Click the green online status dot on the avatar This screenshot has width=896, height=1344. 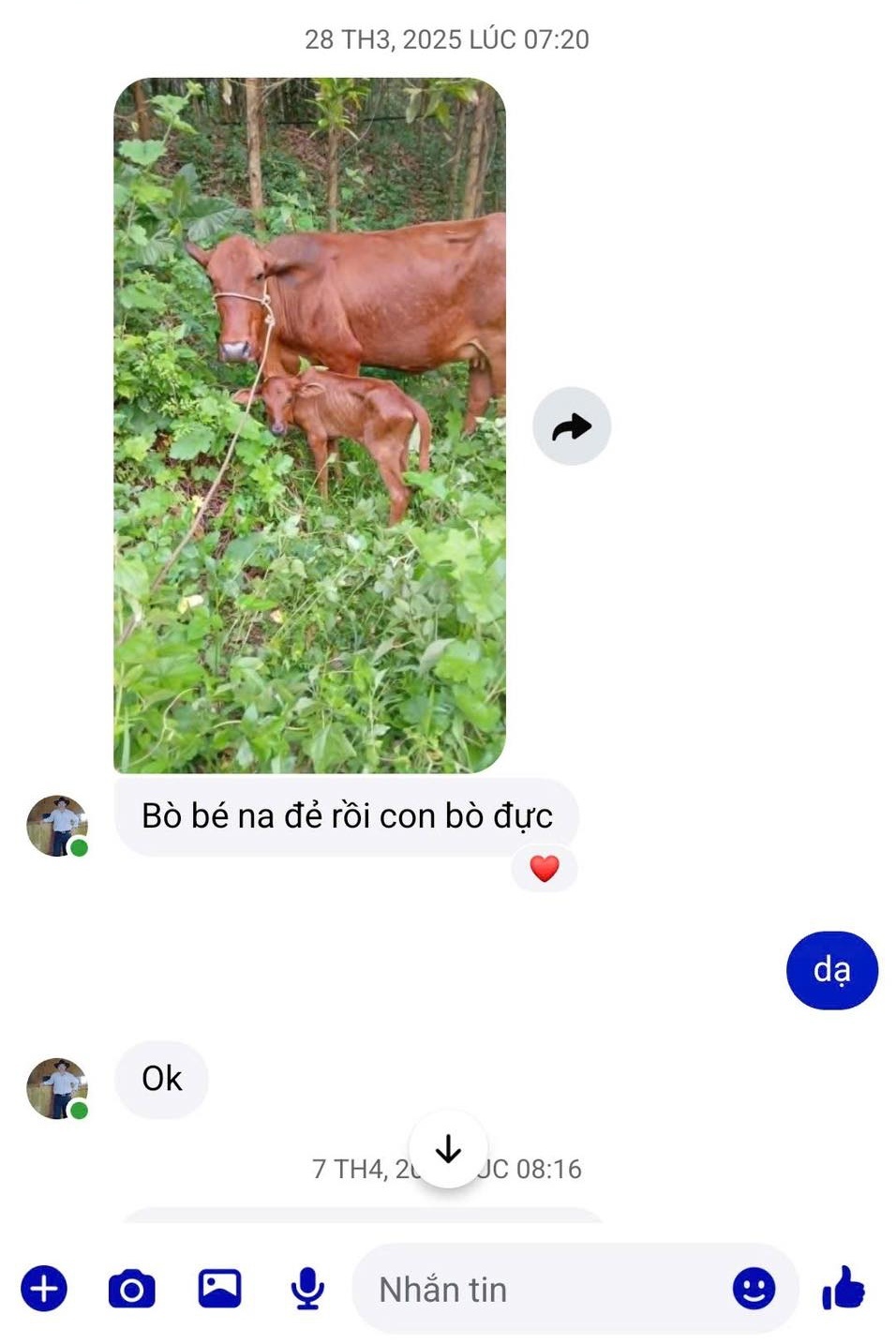click(x=79, y=846)
